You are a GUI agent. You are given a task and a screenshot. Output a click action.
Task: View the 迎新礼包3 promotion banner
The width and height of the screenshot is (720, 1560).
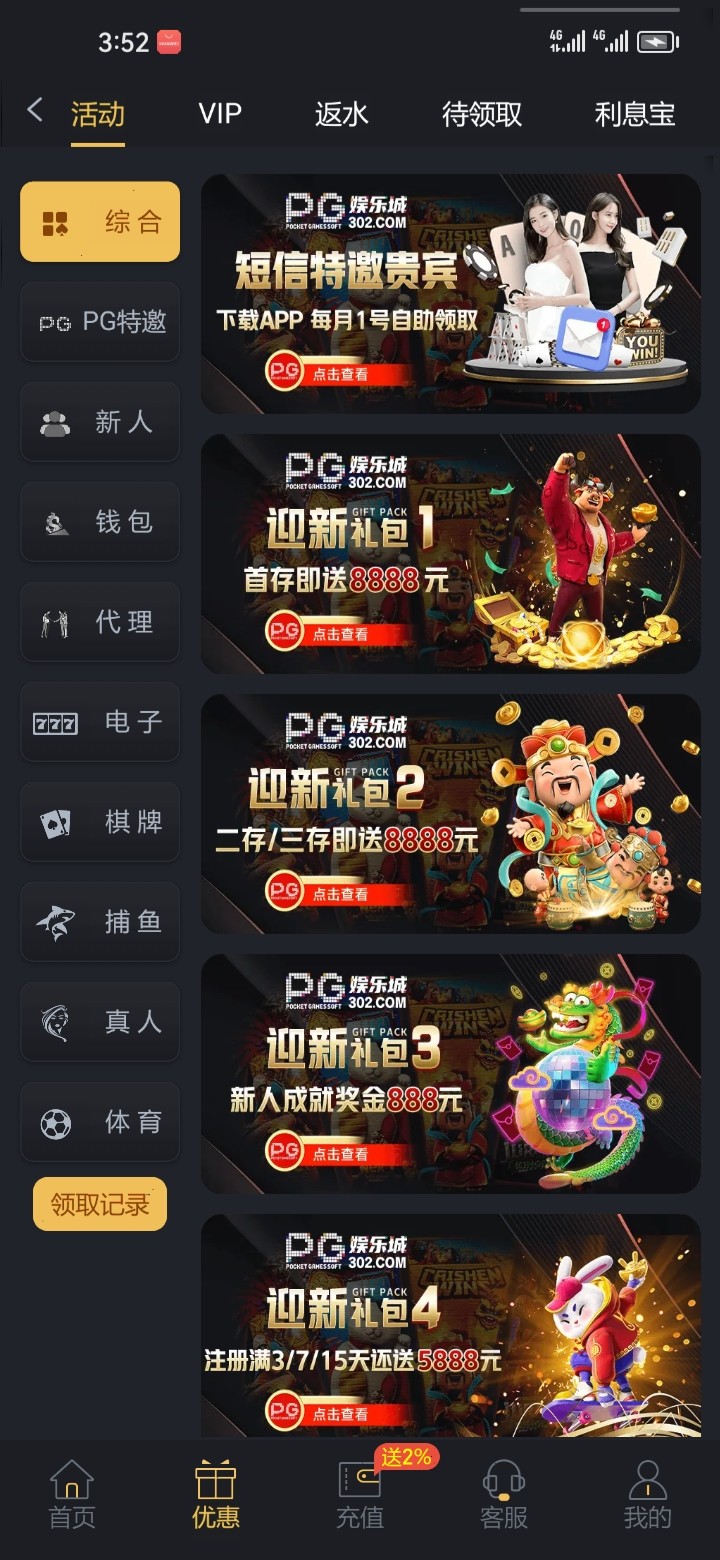click(x=450, y=1073)
